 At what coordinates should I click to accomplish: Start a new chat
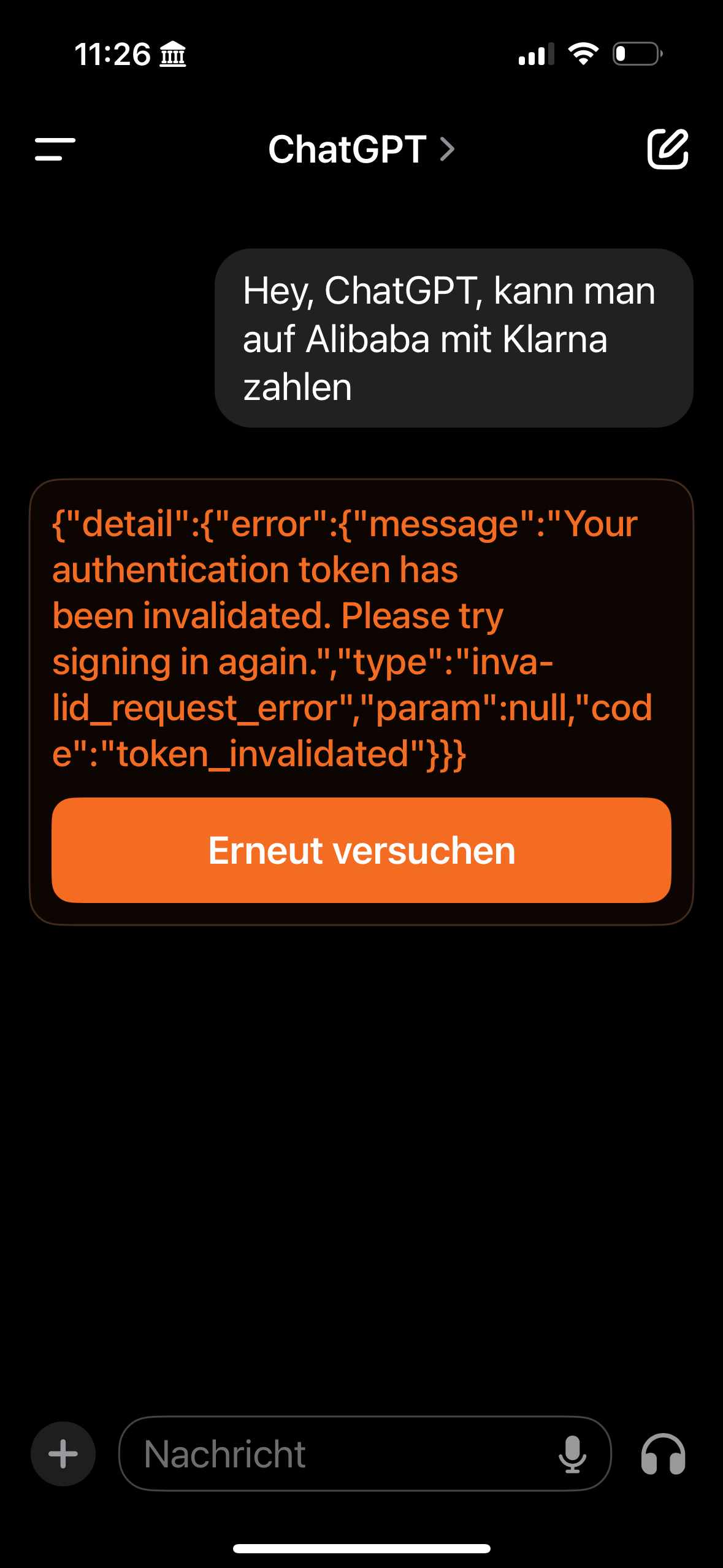(x=667, y=149)
